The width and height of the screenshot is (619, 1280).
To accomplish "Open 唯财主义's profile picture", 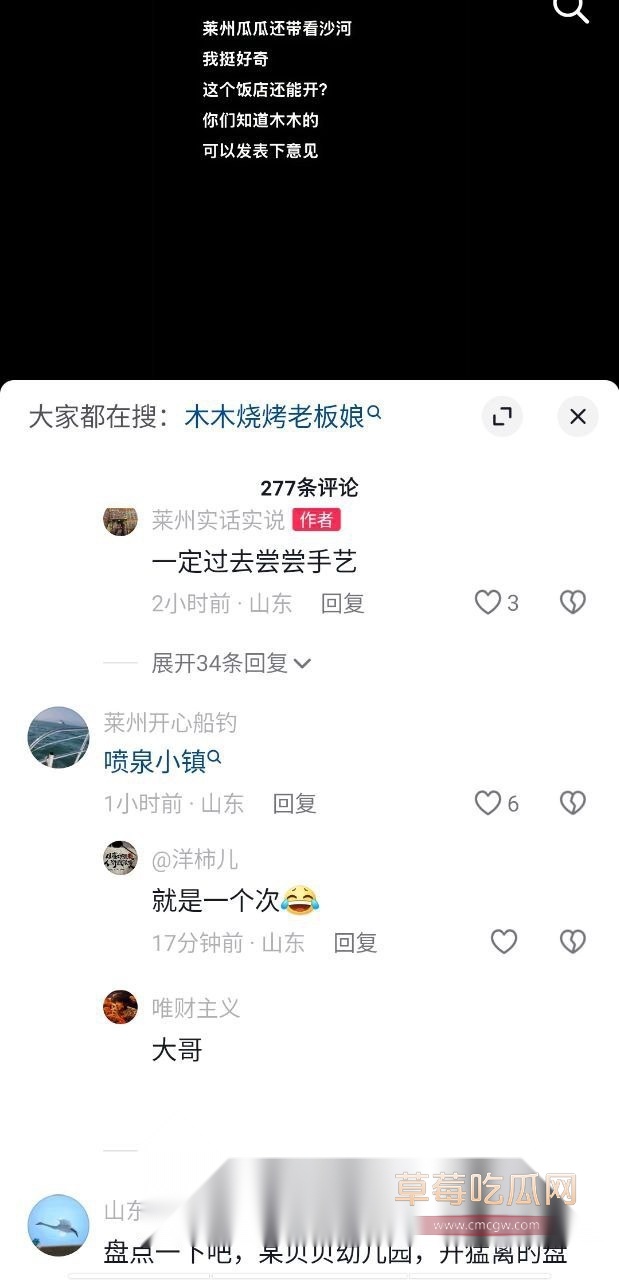I will coord(120,1007).
